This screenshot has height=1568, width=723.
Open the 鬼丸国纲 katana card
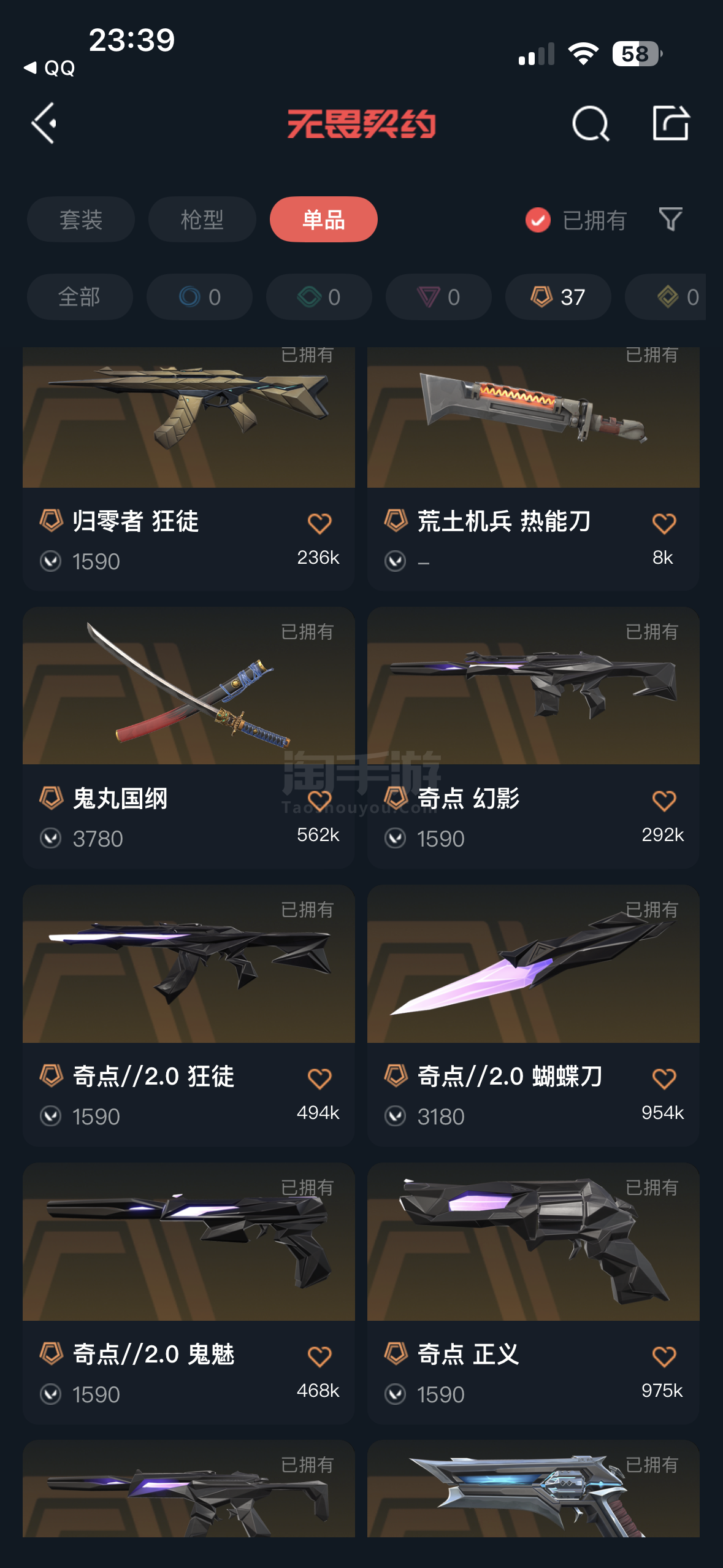(x=189, y=737)
